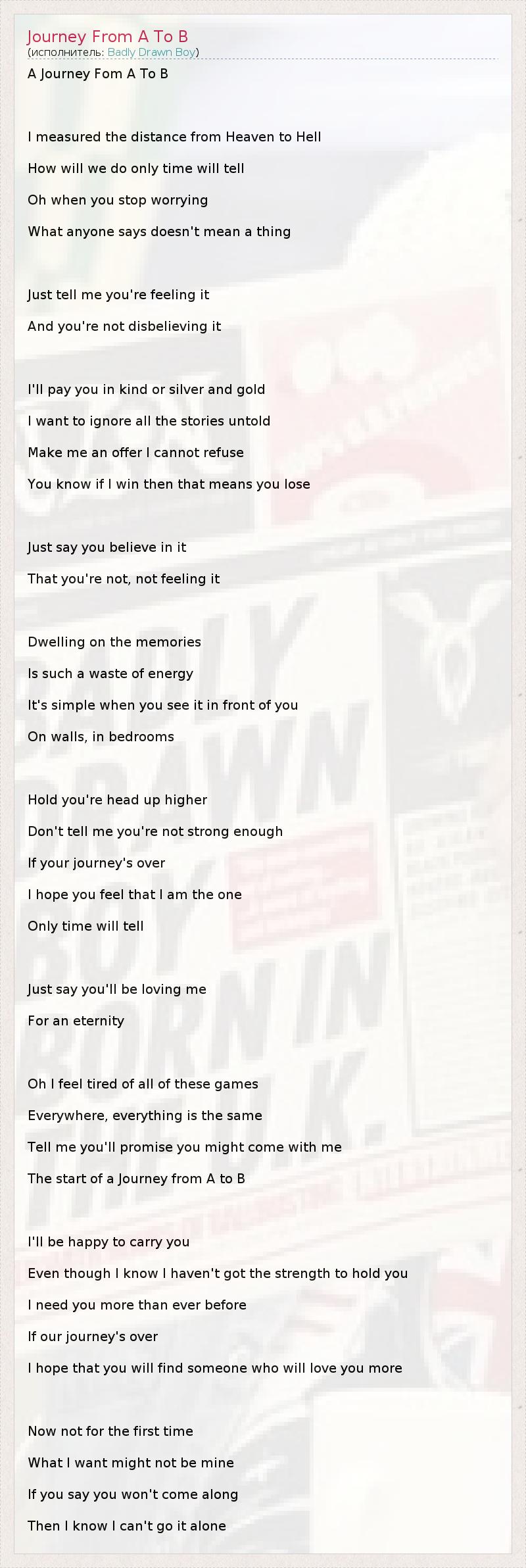Open the Badly Drawn Boy artist link
Screen dimensions: 526x1568
tap(151, 53)
